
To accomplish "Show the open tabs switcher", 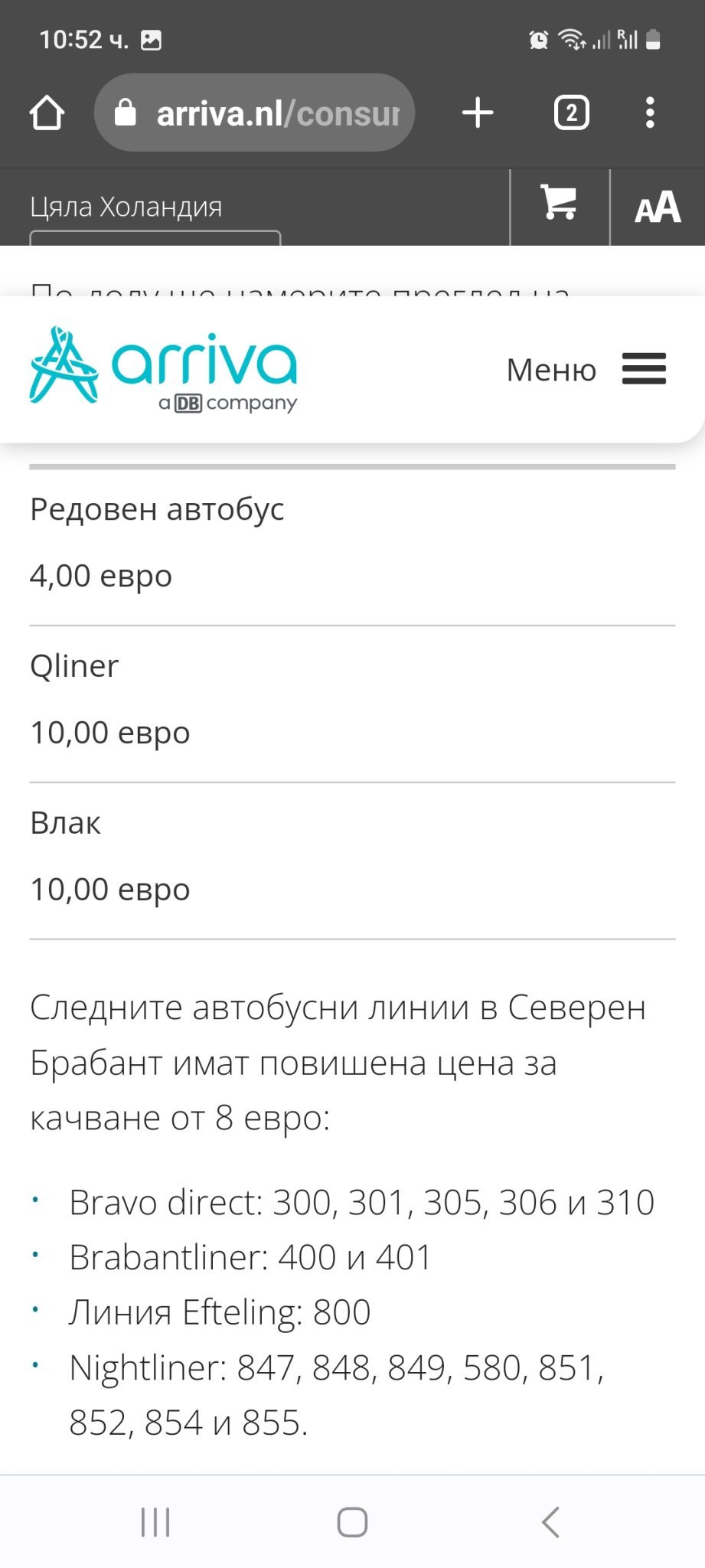I will pyautogui.click(x=571, y=113).
